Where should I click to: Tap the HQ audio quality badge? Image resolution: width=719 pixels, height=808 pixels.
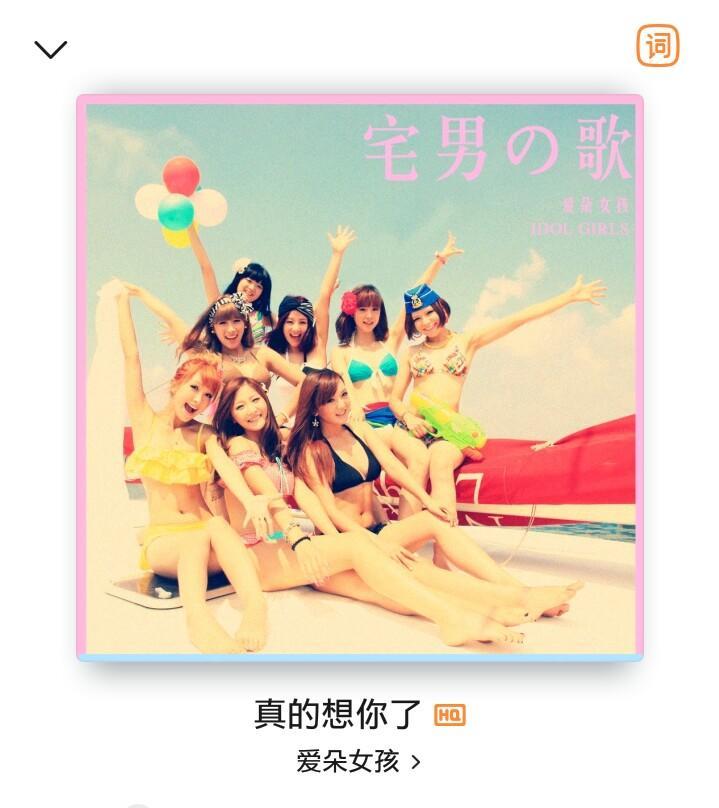[450, 715]
